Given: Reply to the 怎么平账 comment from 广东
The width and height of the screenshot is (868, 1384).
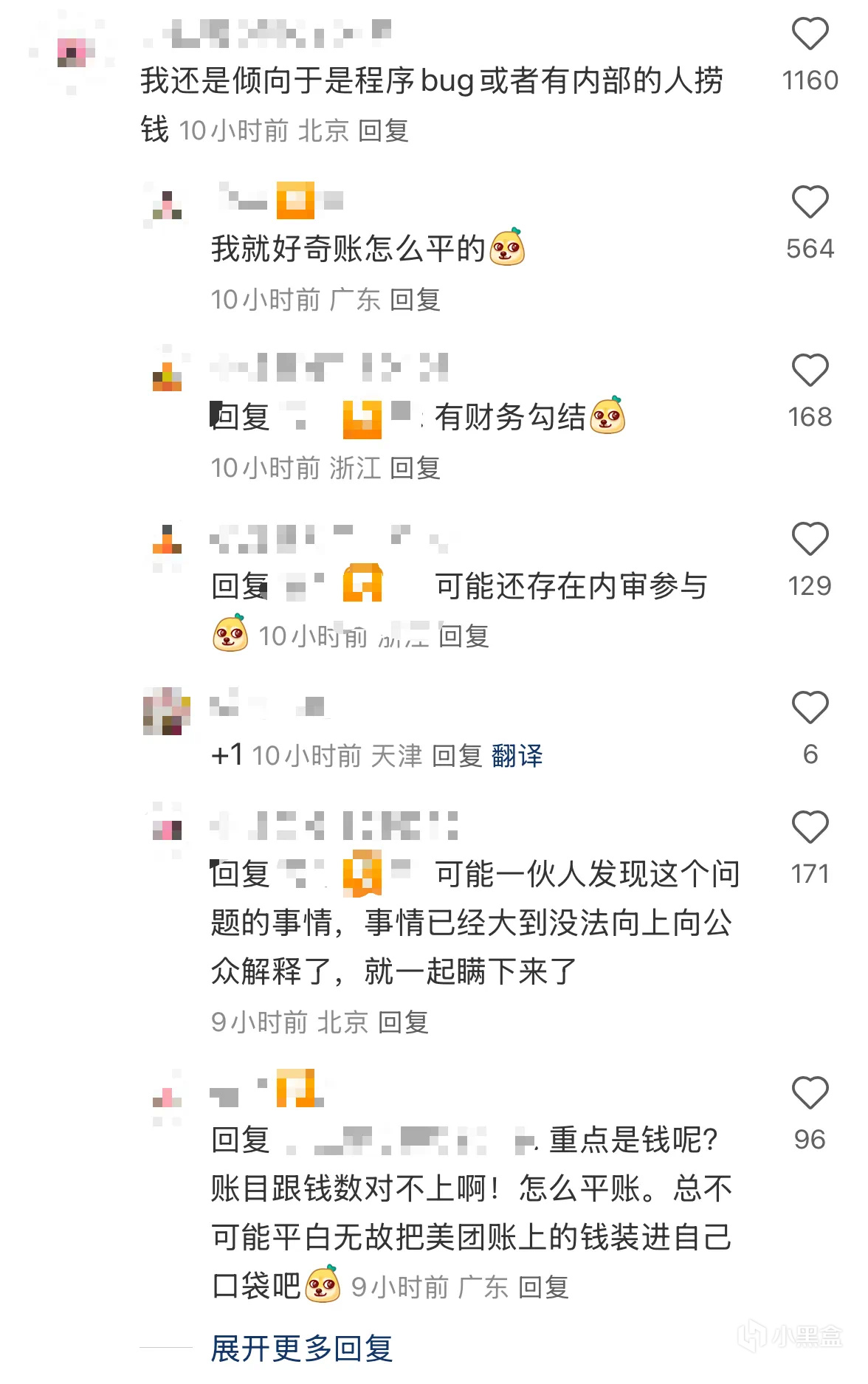Looking at the screenshot, I should [x=543, y=1288].
